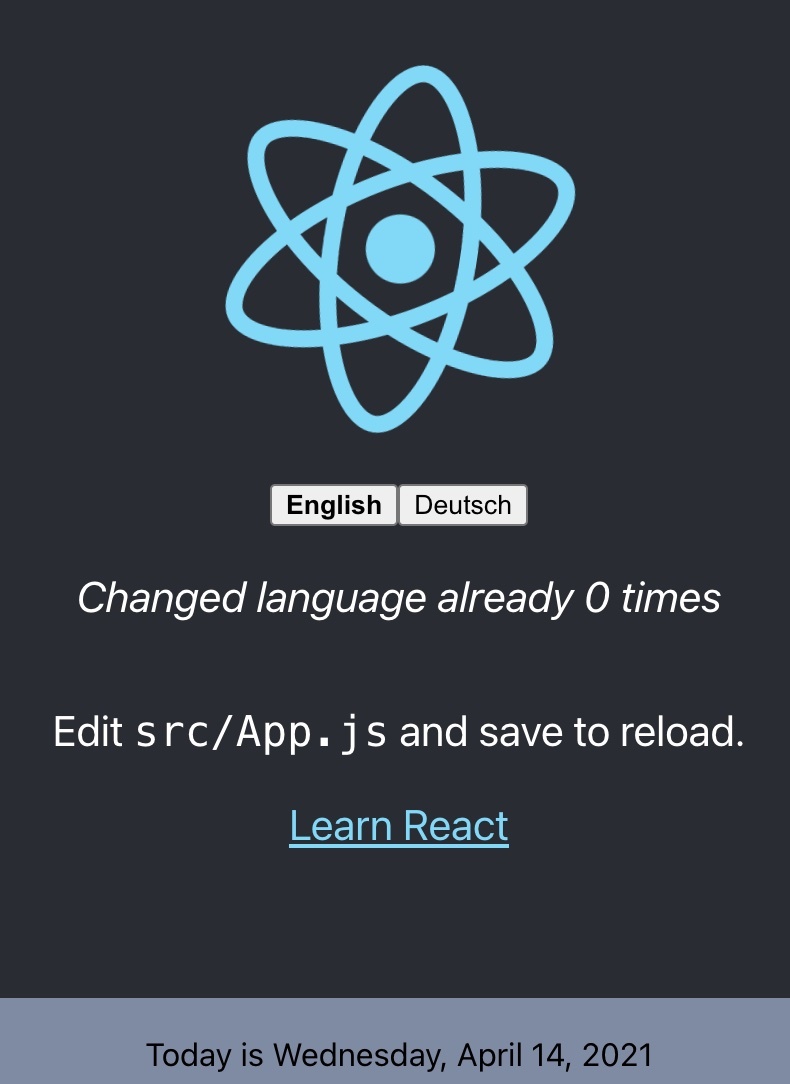This screenshot has width=790, height=1084.
Task: Switch language to Deutsch
Action: [462, 505]
